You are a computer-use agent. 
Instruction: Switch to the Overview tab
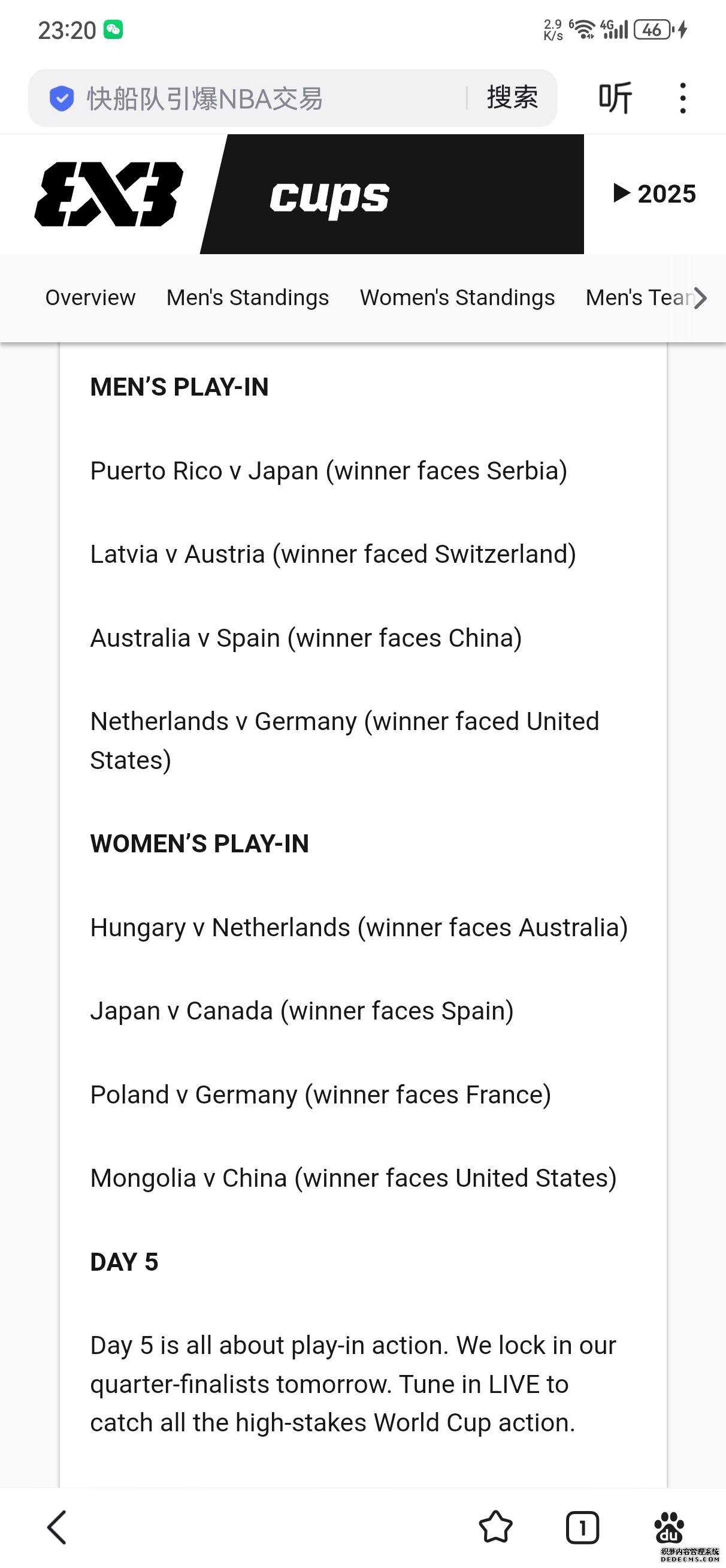(x=90, y=298)
